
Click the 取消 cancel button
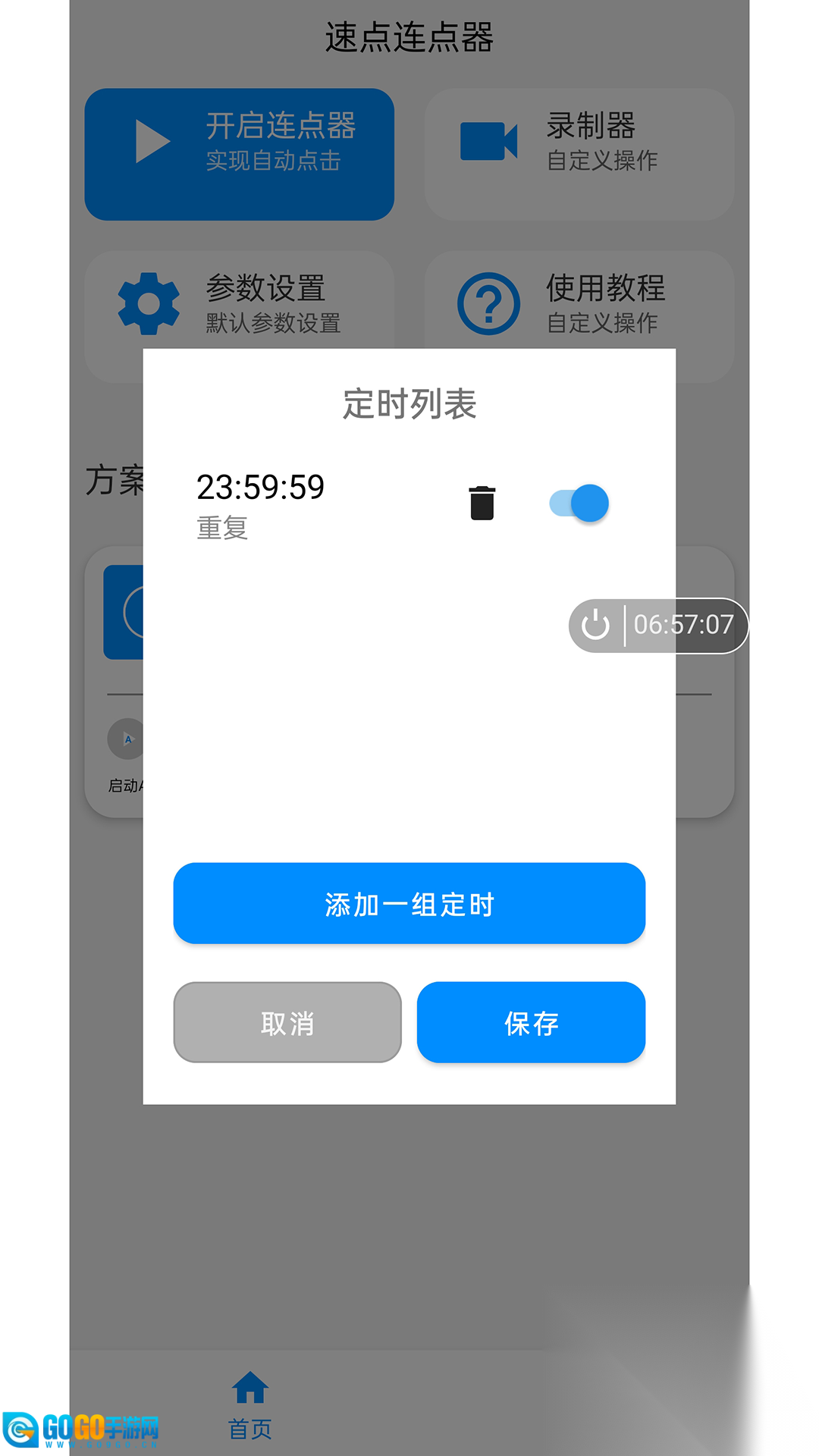(x=287, y=1022)
